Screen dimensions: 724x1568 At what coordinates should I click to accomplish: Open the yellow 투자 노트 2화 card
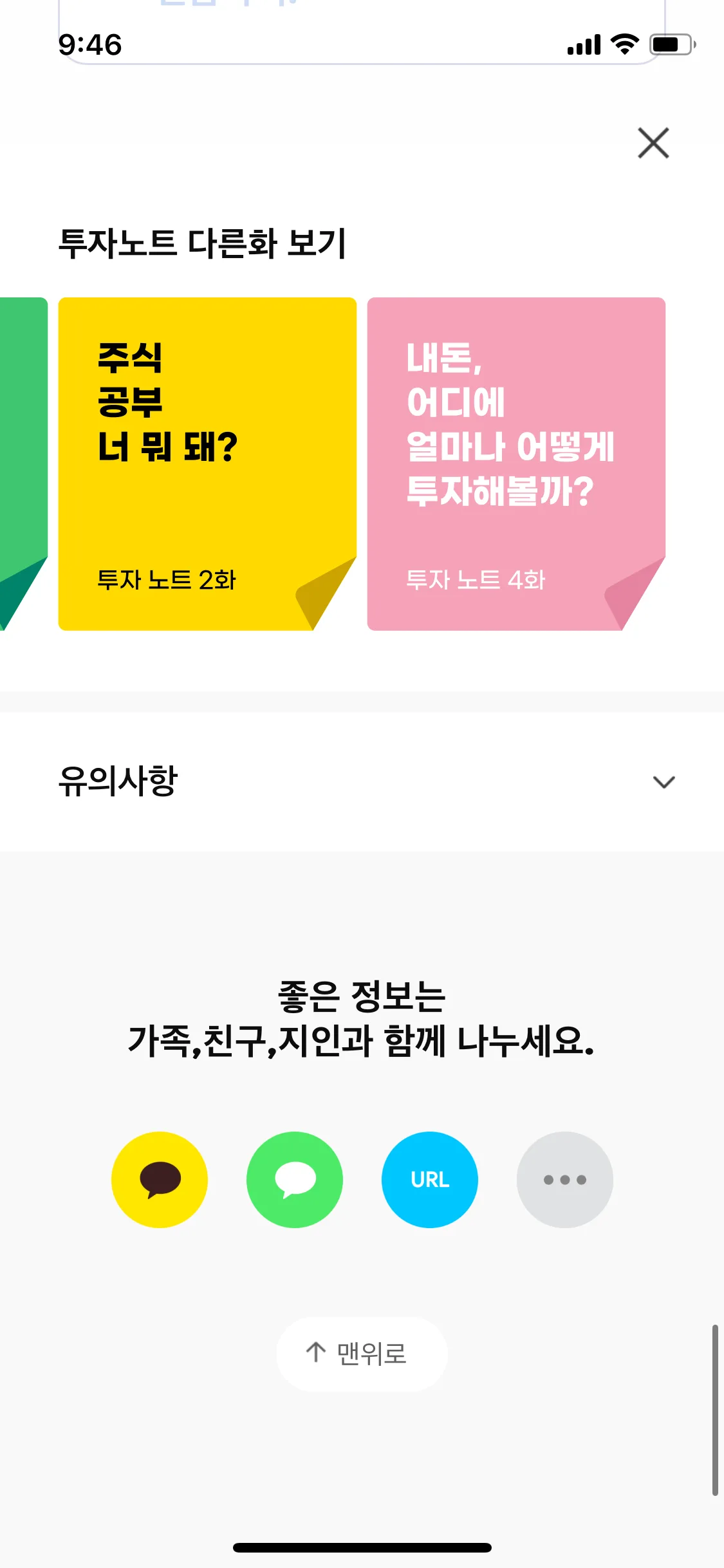[207, 463]
